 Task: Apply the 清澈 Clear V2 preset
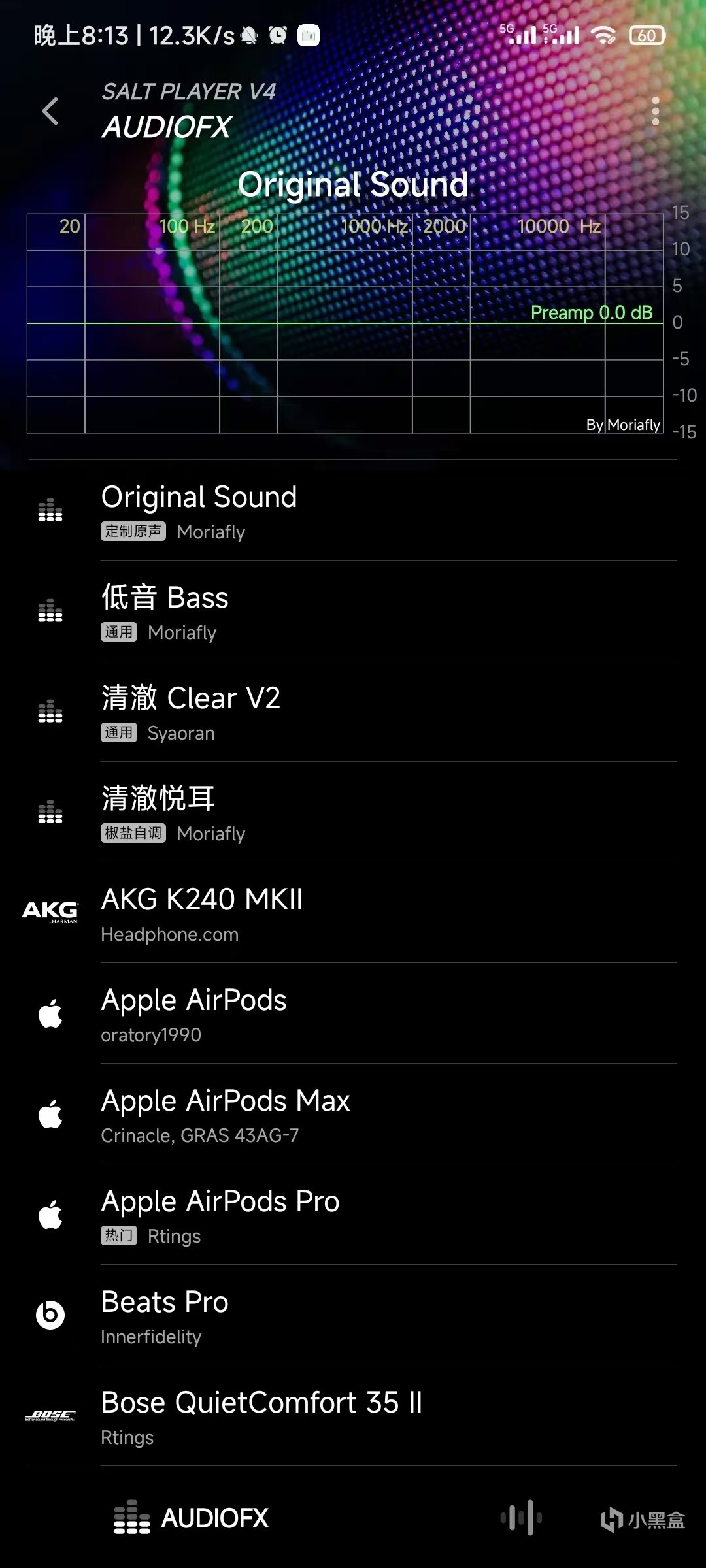pos(353,713)
